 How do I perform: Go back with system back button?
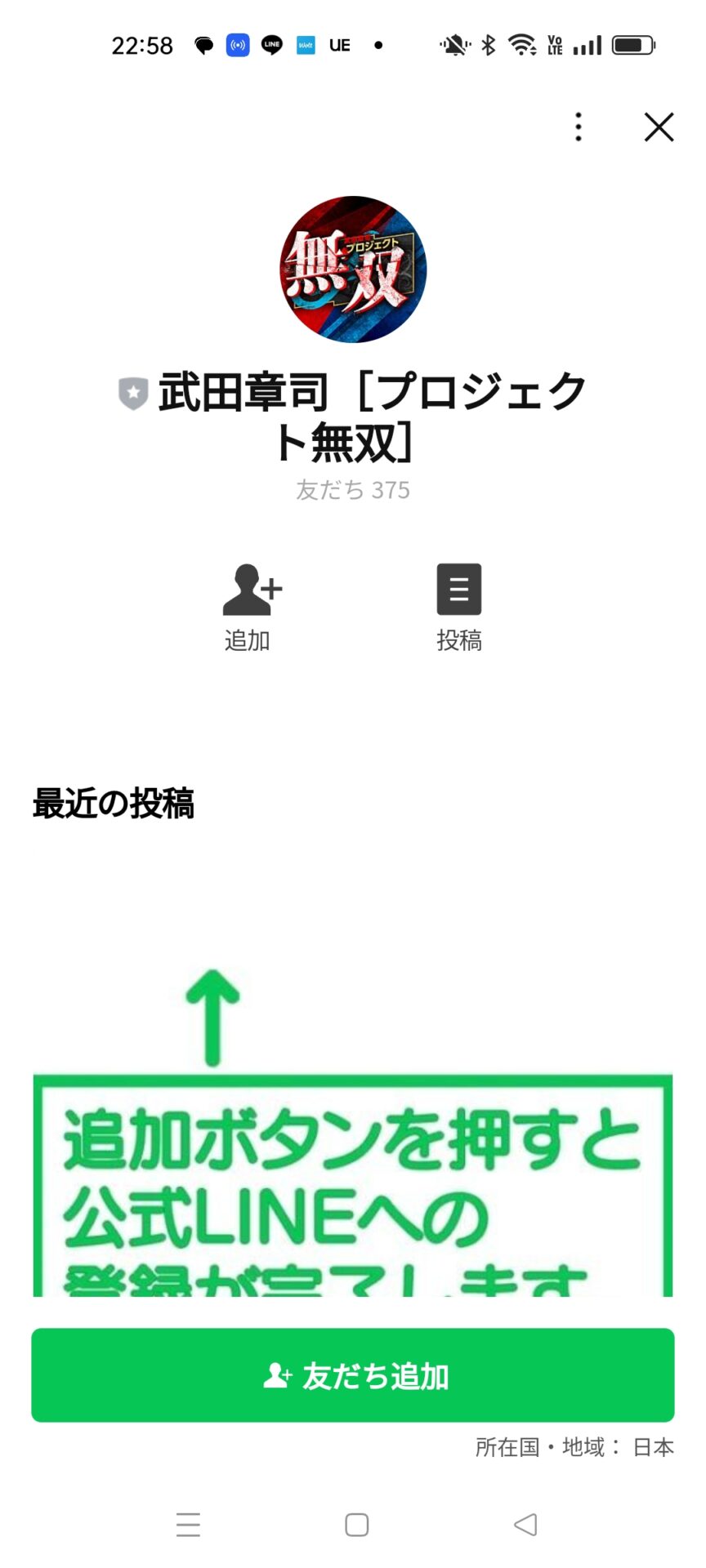[x=525, y=1525]
